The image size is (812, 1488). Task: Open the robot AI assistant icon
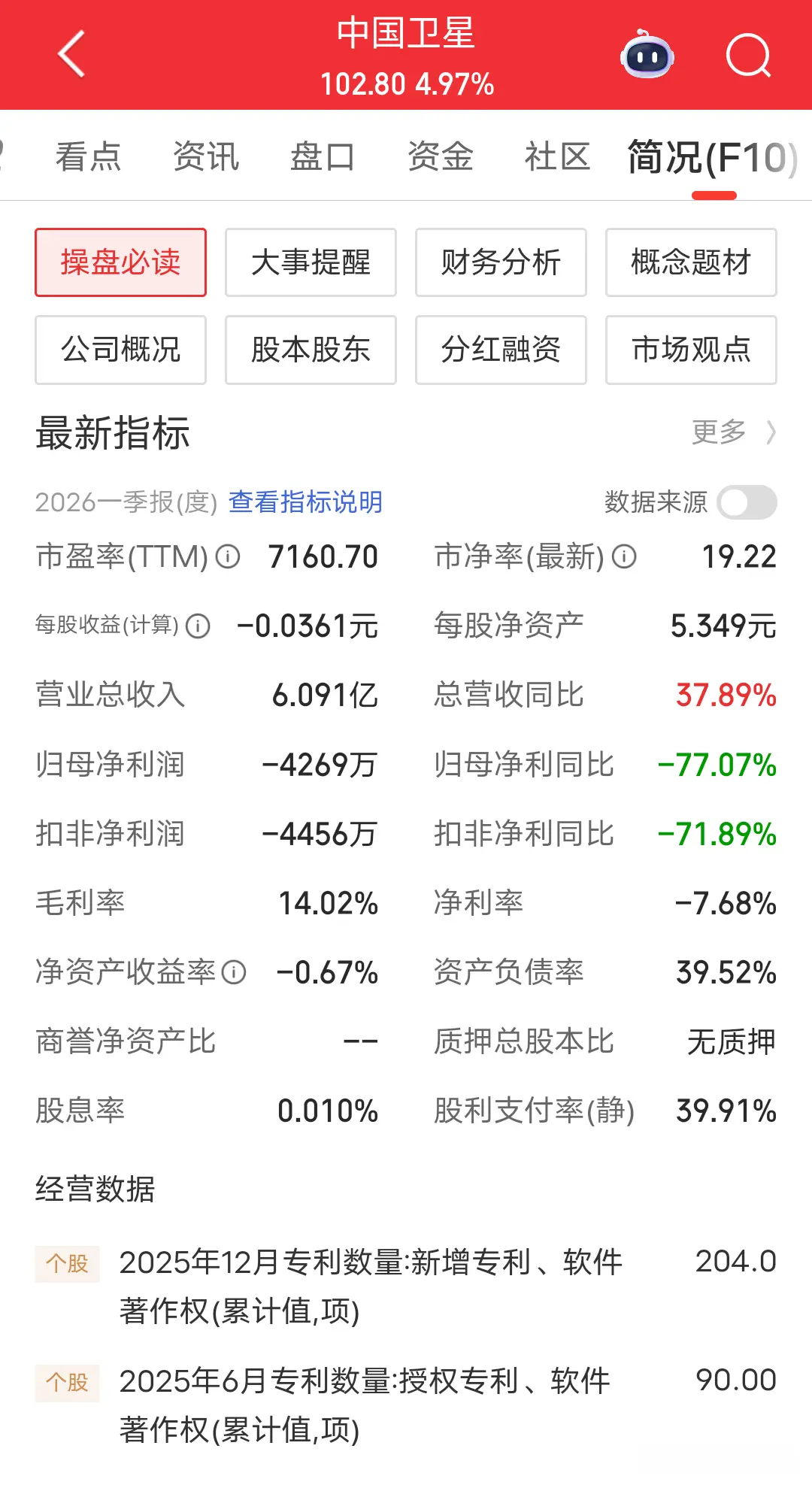point(647,54)
